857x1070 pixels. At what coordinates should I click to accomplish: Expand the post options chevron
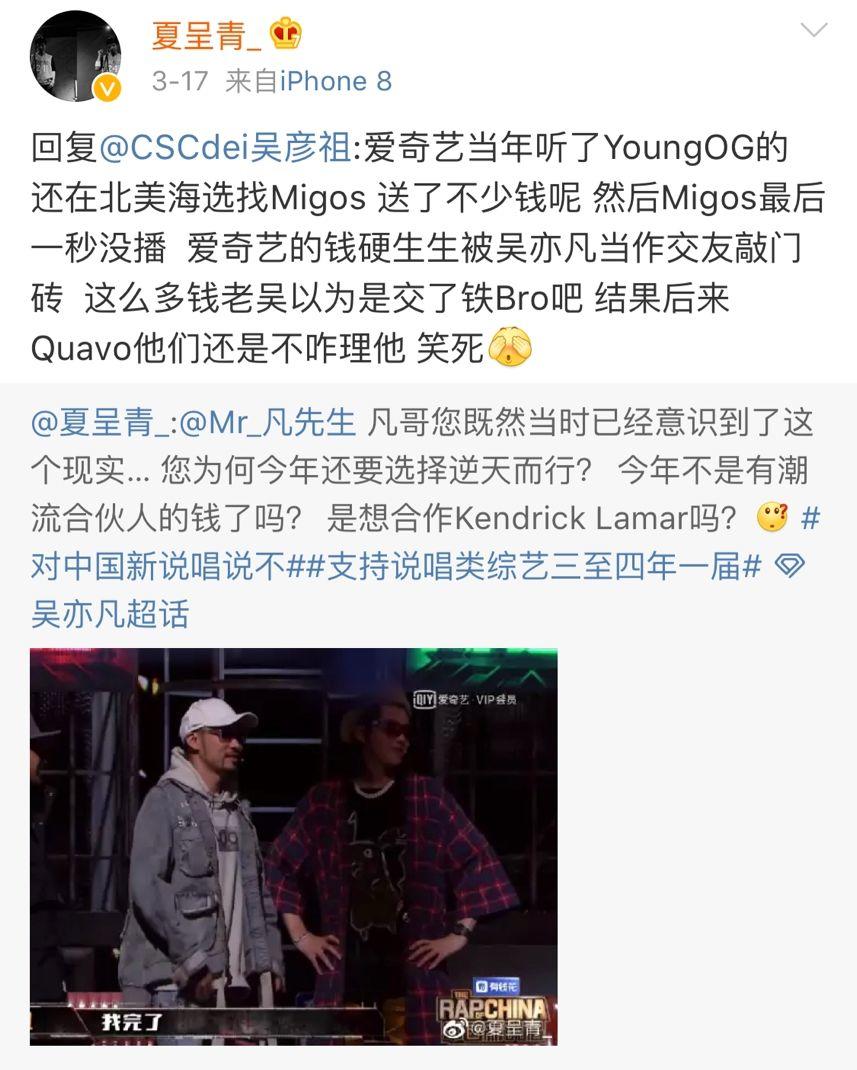[x=814, y=31]
